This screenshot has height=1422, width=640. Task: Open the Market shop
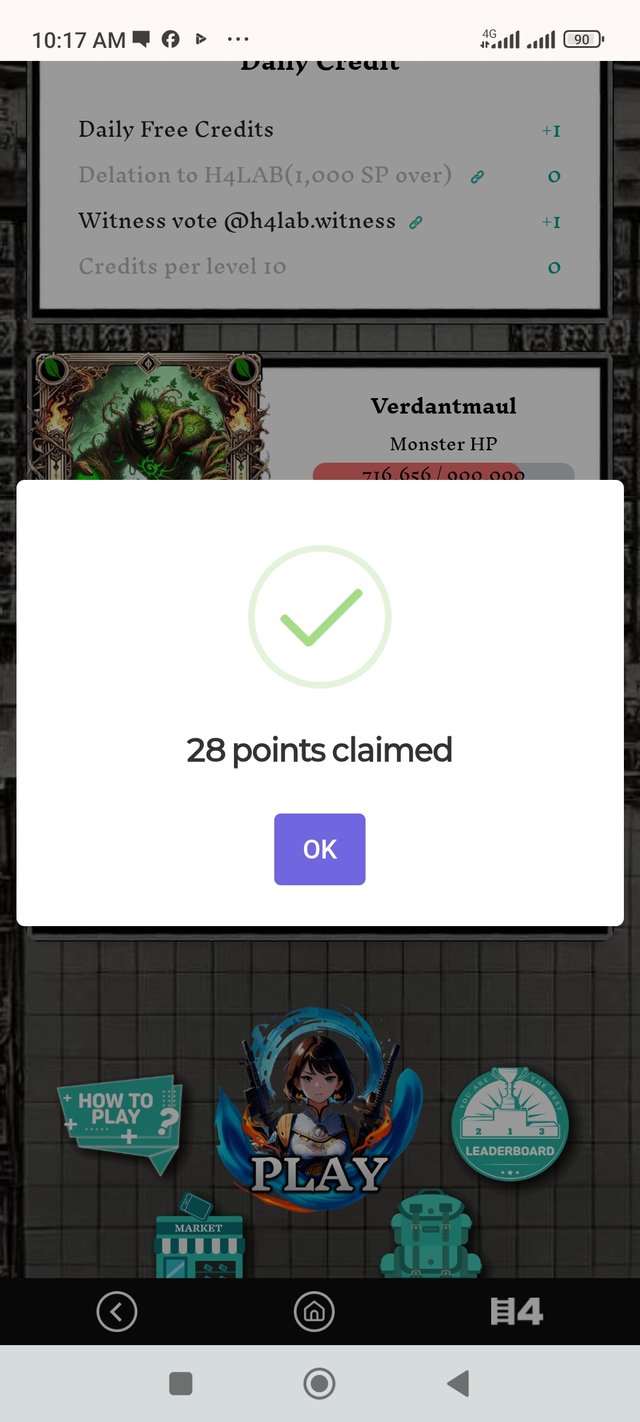(199, 1238)
